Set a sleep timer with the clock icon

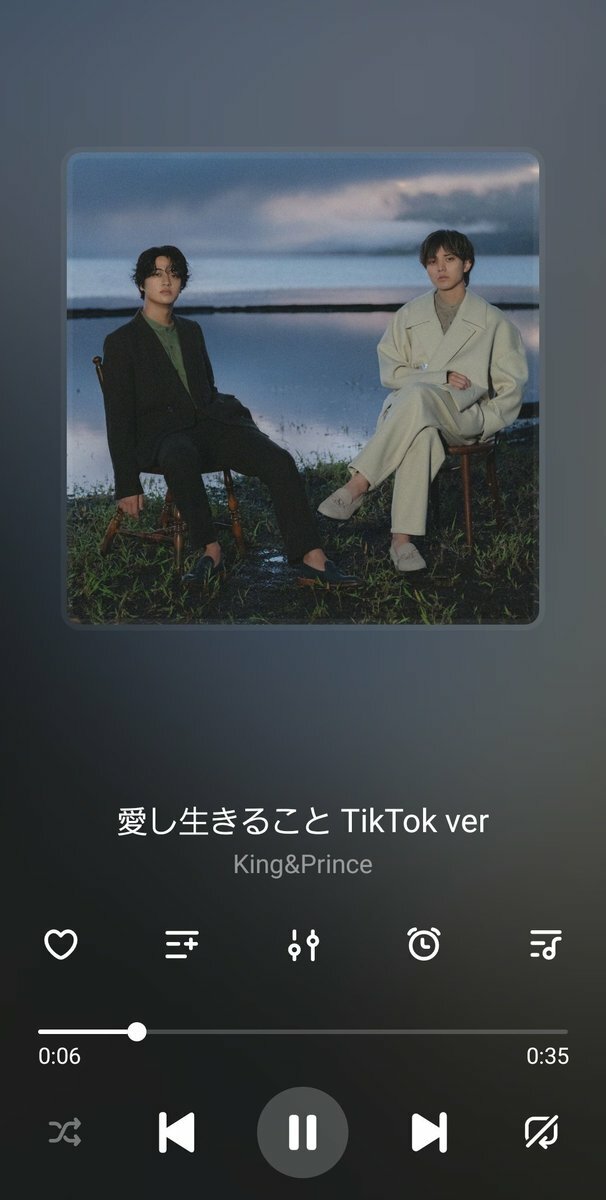[x=424, y=944]
